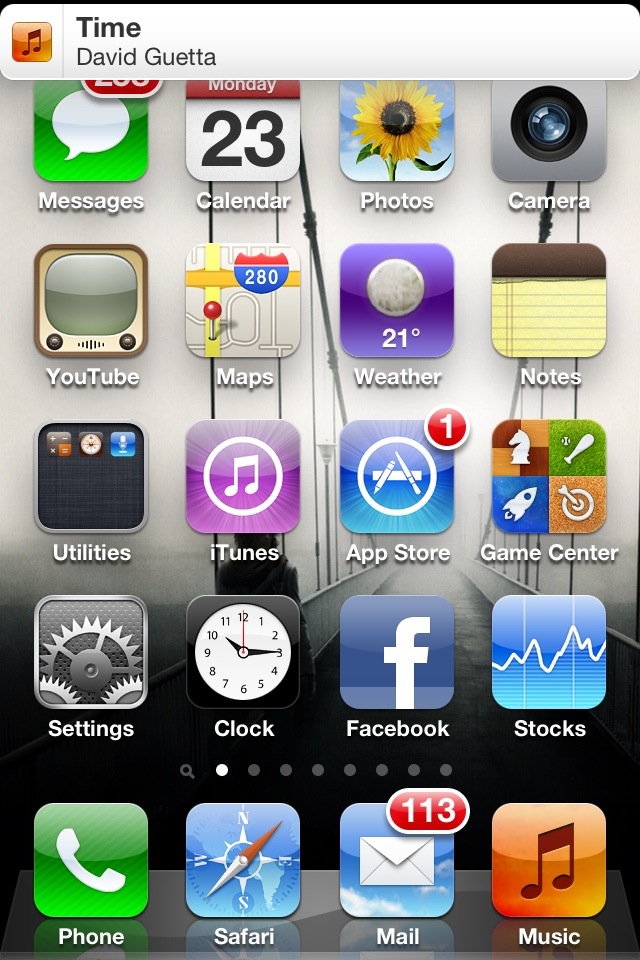
Task: Open Mail with 113 unread messages
Action: (396, 861)
